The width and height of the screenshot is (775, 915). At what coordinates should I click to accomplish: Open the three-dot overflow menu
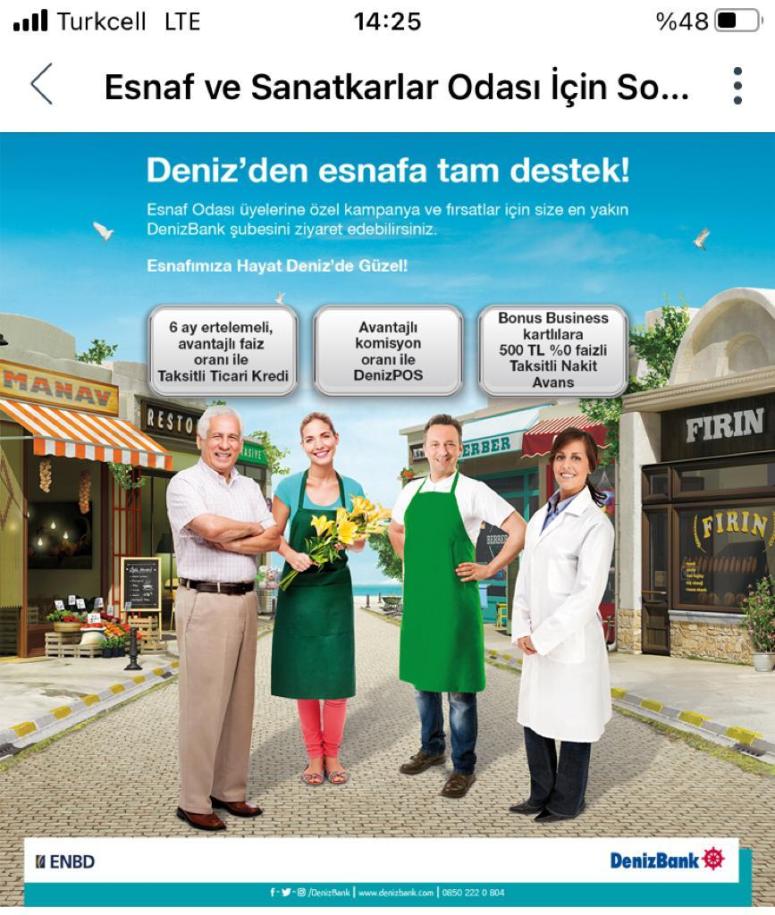click(x=737, y=86)
